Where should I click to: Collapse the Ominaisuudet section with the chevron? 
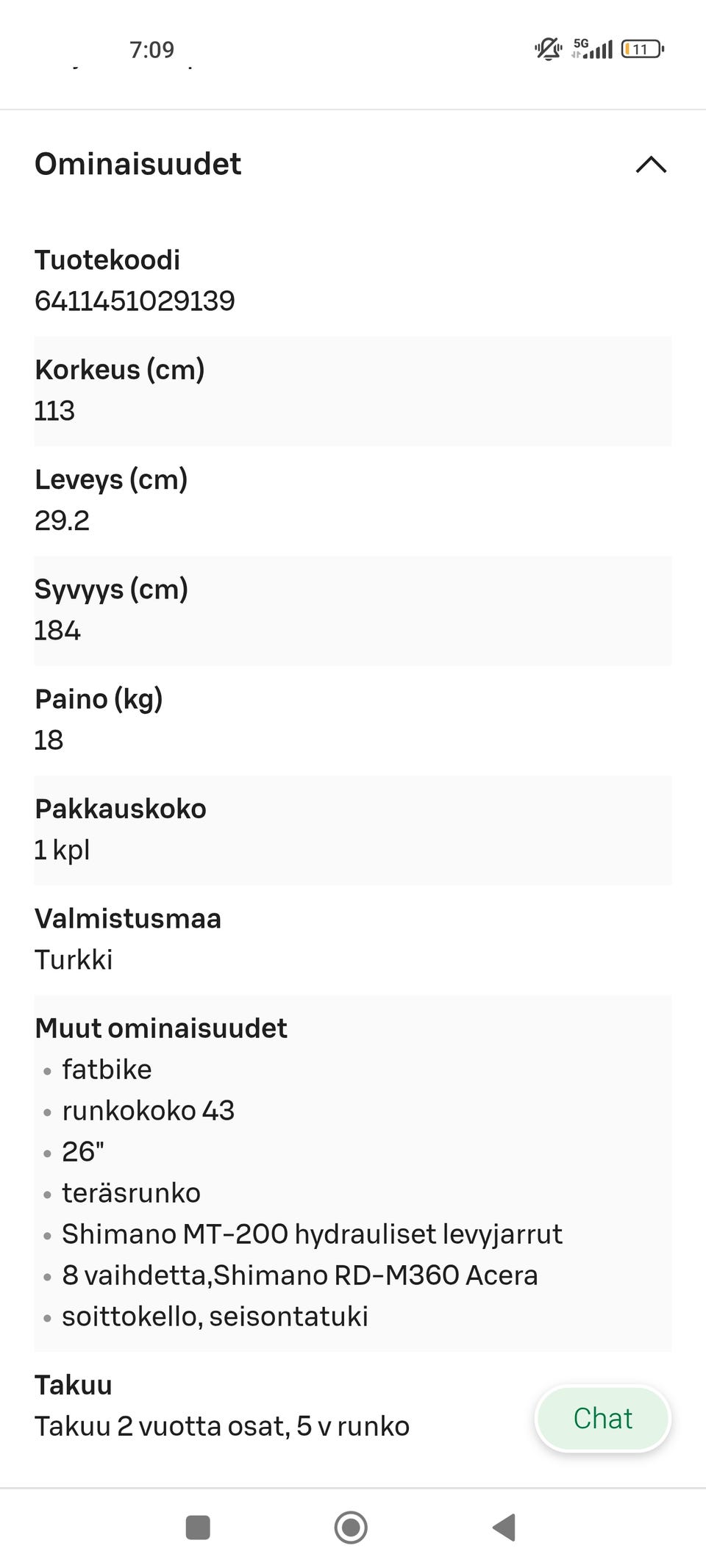650,165
